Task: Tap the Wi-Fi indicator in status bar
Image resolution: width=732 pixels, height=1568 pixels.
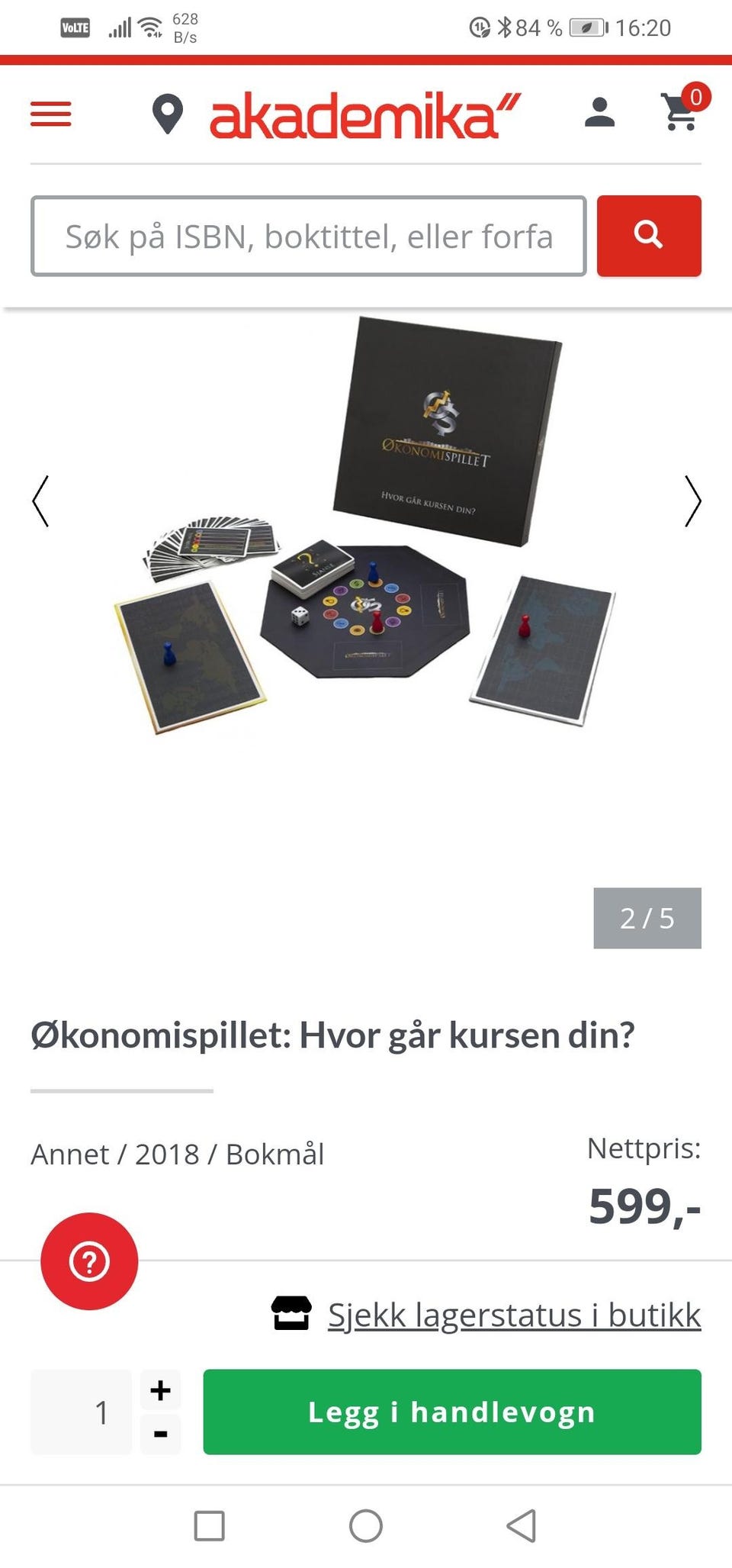Action: pos(150,25)
